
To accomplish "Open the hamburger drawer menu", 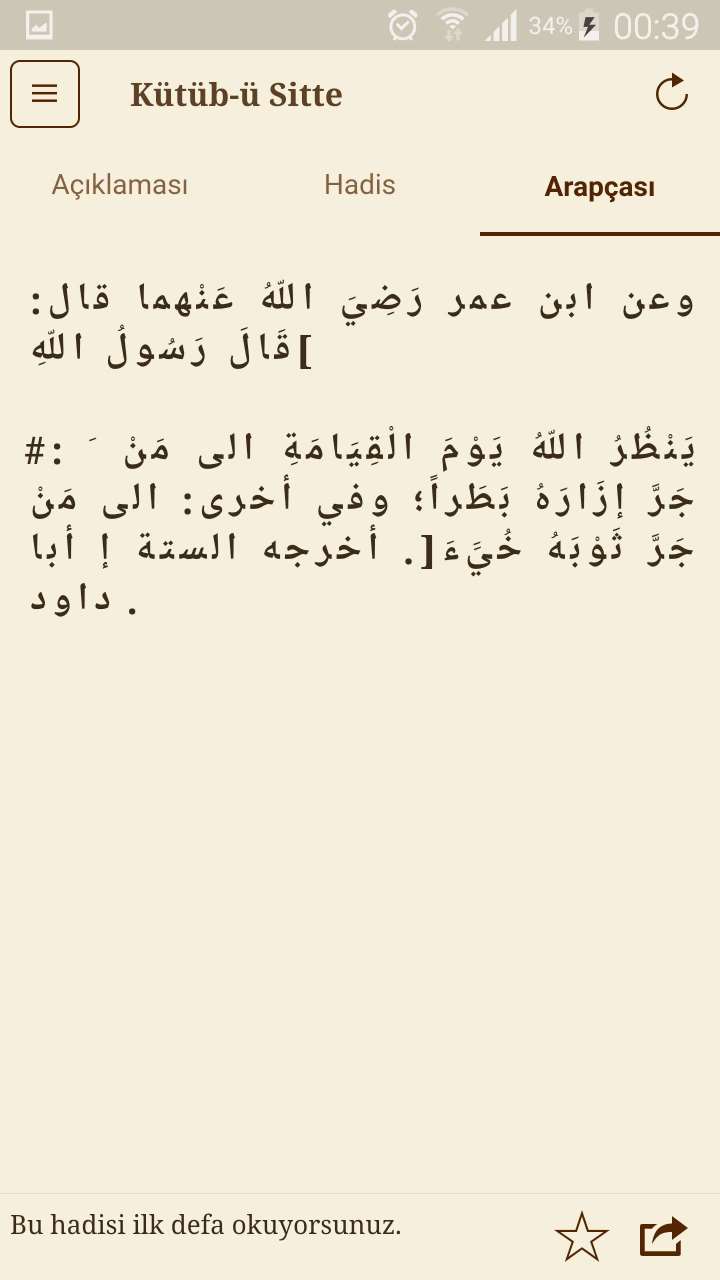I will (x=45, y=94).
